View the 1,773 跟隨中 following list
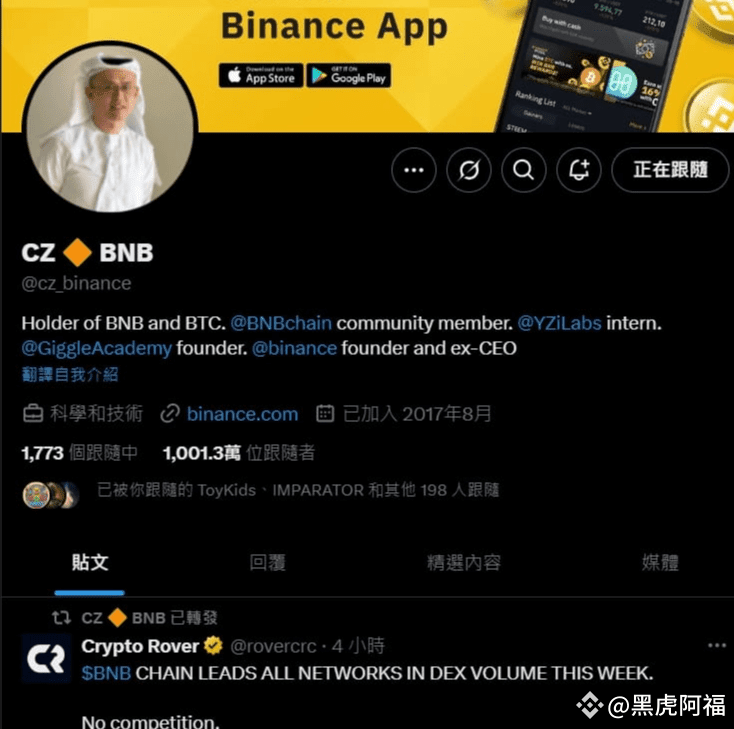This screenshot has height=729, width=734. pyautogui.click(x=80, y=453)
